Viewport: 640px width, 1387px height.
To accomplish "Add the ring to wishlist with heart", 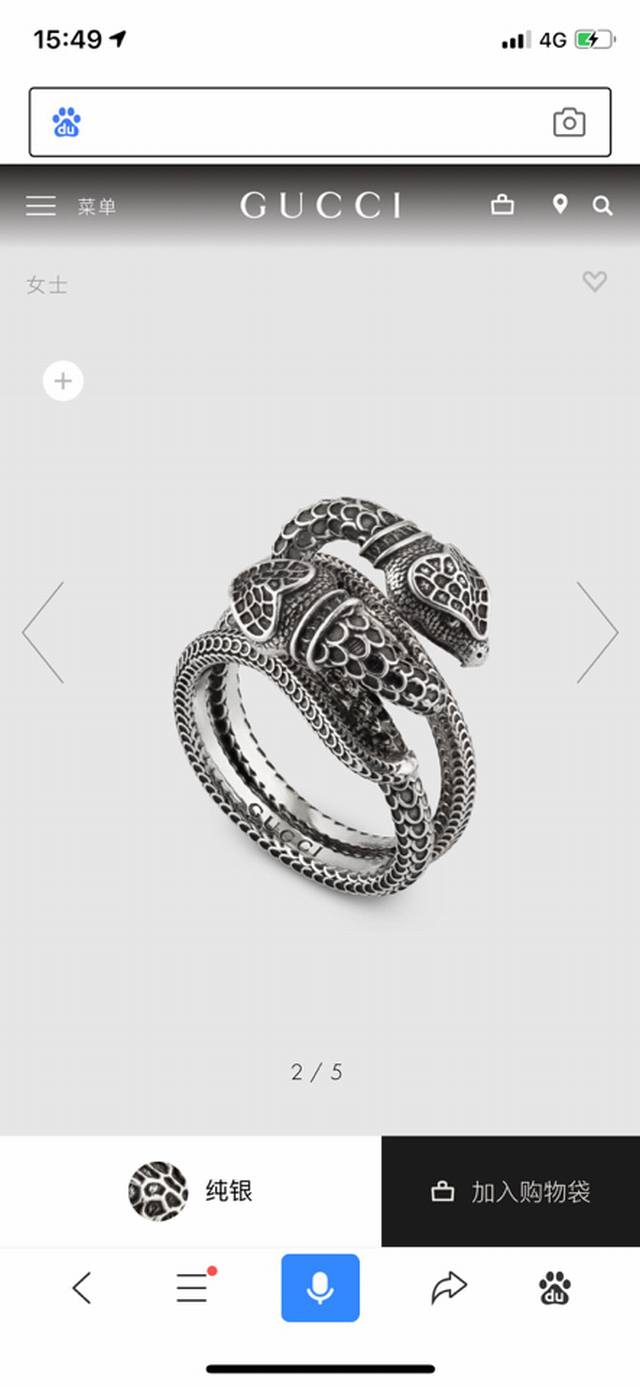I will tap(595, 282).
